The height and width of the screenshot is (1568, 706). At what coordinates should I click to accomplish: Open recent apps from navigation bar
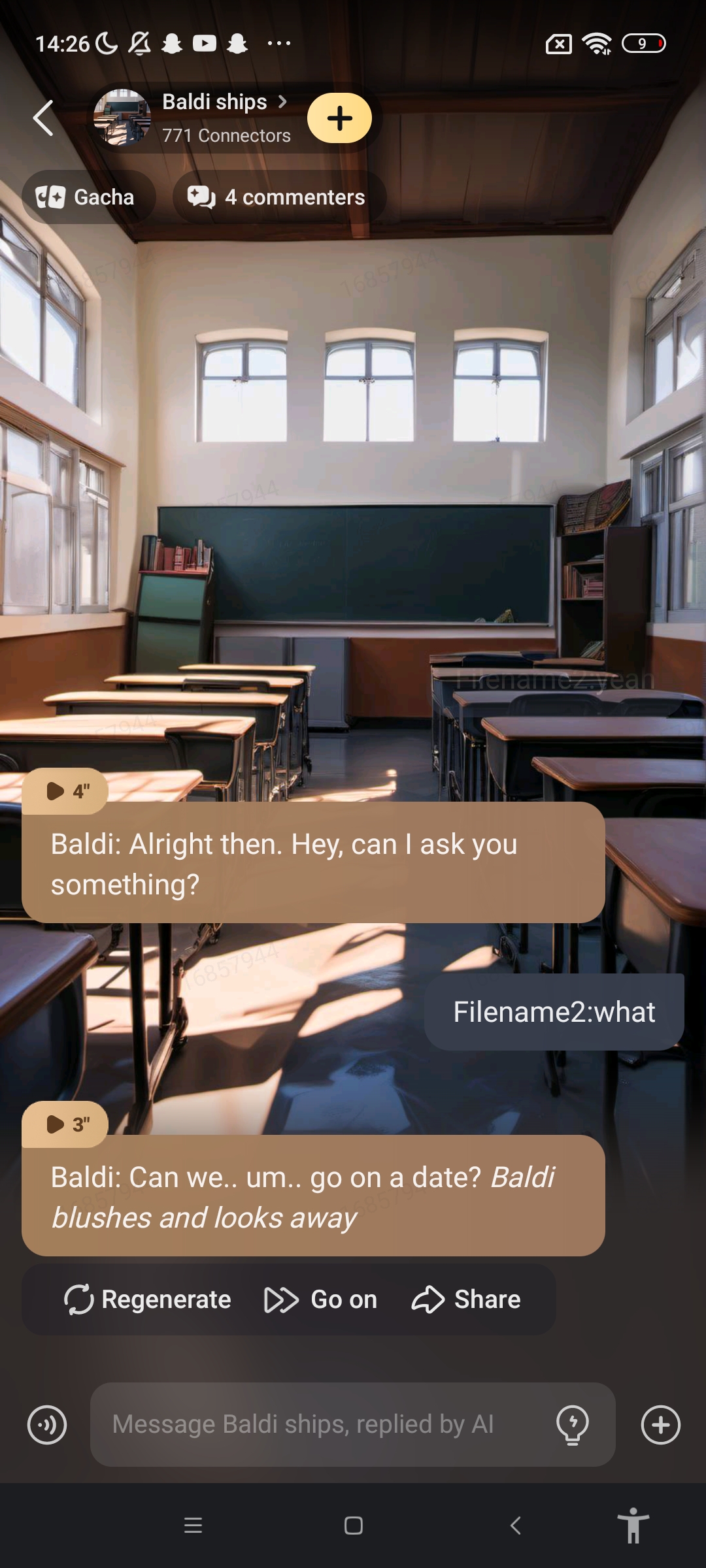[x=193, y=1526]
